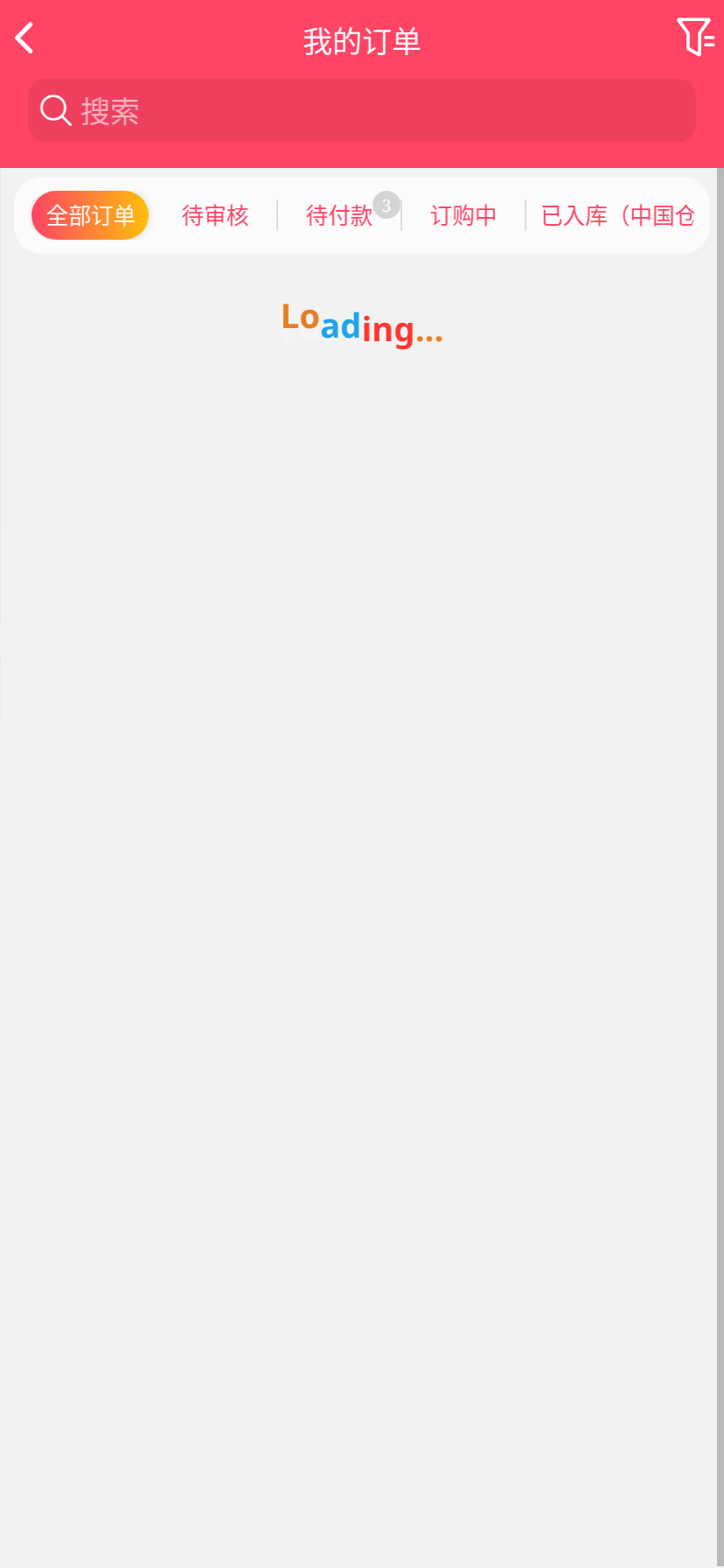Go back from 我的订单 page
Image resolution: width=724 pixels, height=1568 pixels.
25,38
